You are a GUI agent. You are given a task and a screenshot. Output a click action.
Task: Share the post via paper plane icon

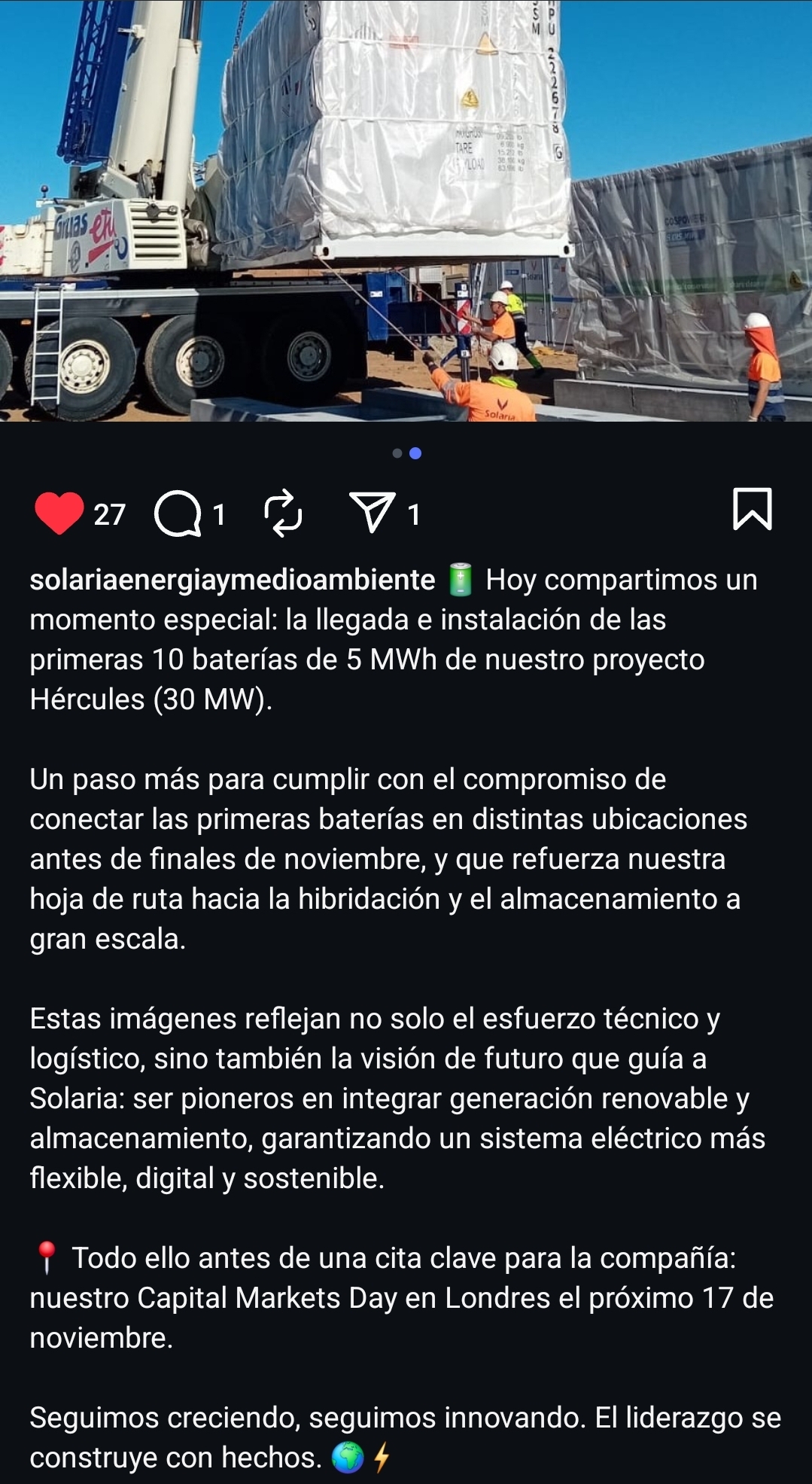(372, 513)
